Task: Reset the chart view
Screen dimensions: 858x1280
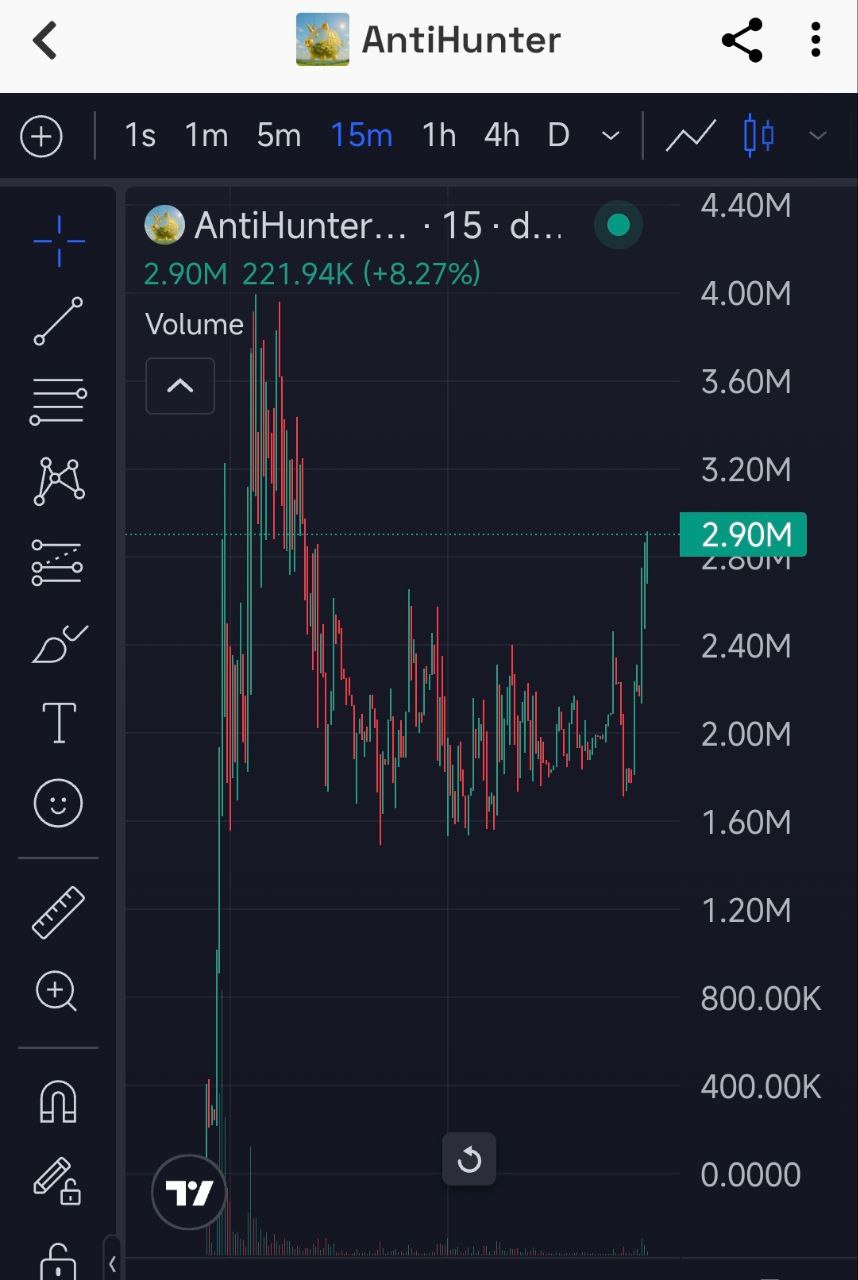Action: tap(469, 1160)
